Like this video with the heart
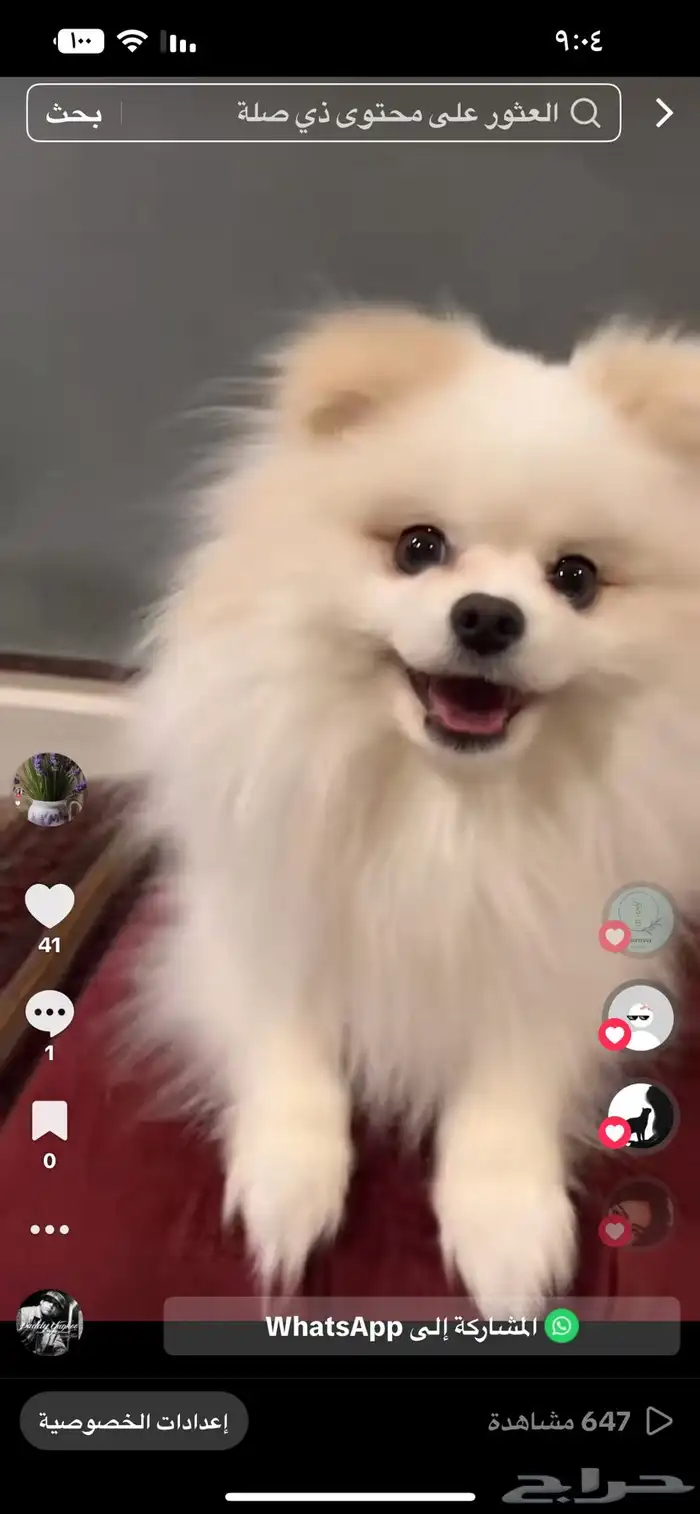 (x=49, y=906)
